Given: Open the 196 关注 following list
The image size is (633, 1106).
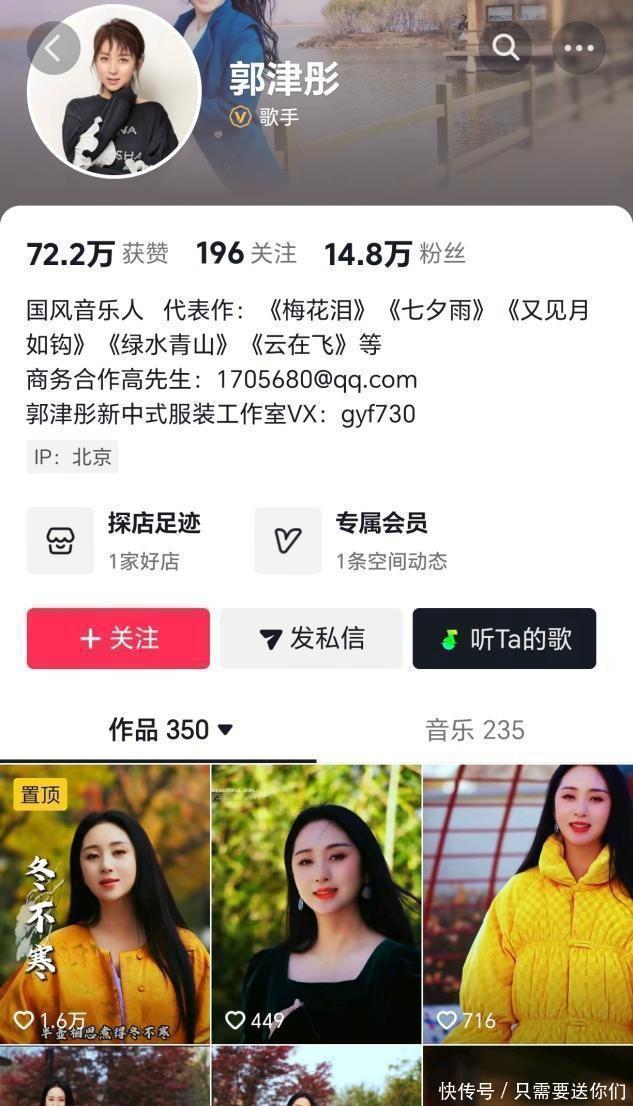Looking at the screenshot, I should 246,254.
